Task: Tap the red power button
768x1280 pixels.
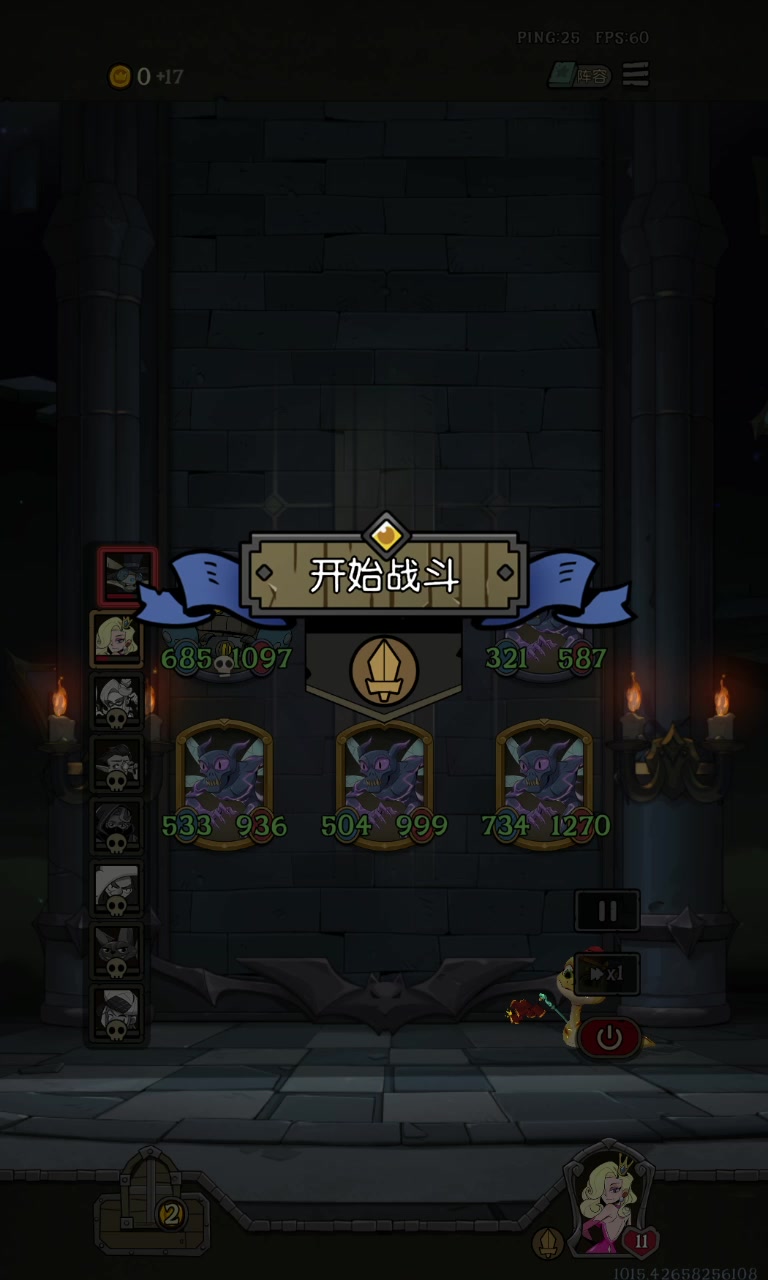Action: [x=609, y=1038]
